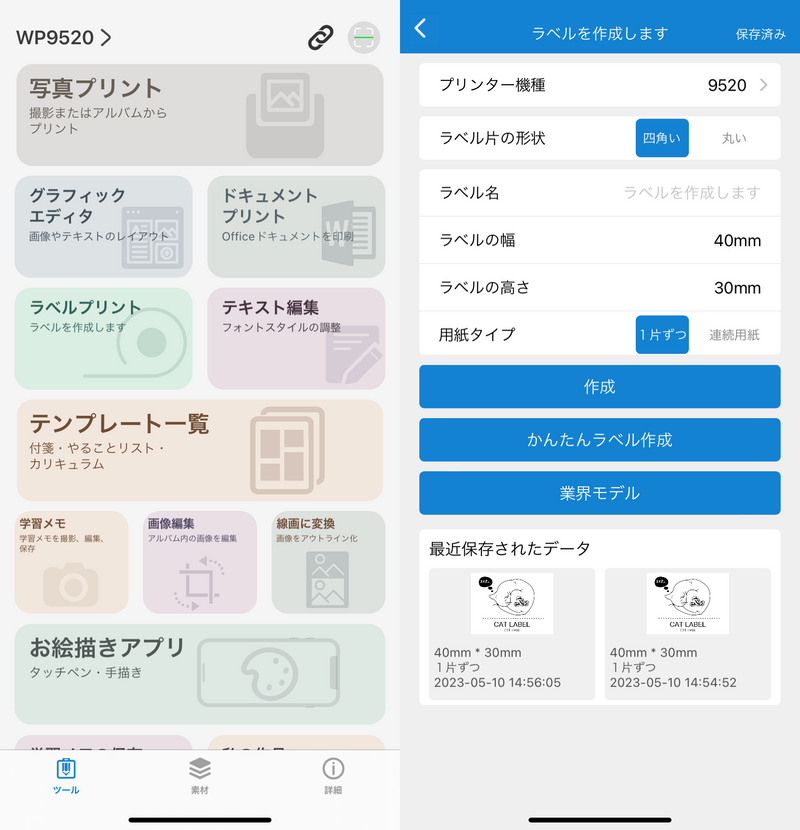Open saved label from 14:56:05

pyautogui.click(x=512, y=633)
